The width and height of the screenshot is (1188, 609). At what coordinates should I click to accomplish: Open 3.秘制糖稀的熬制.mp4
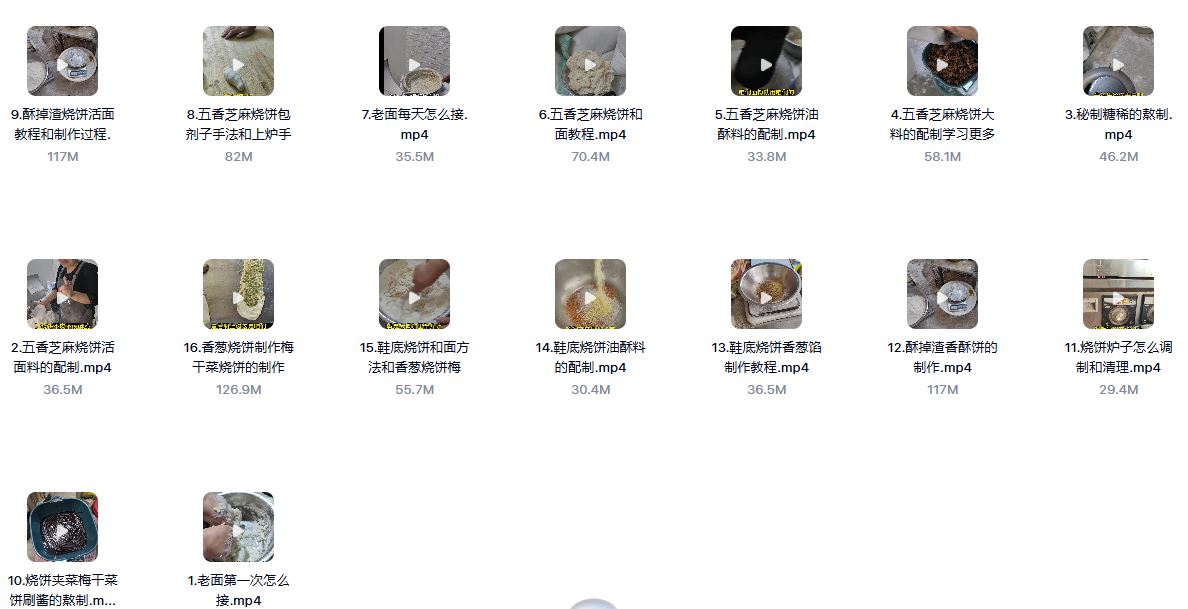pyautogui.click(x=1118, y=62)
